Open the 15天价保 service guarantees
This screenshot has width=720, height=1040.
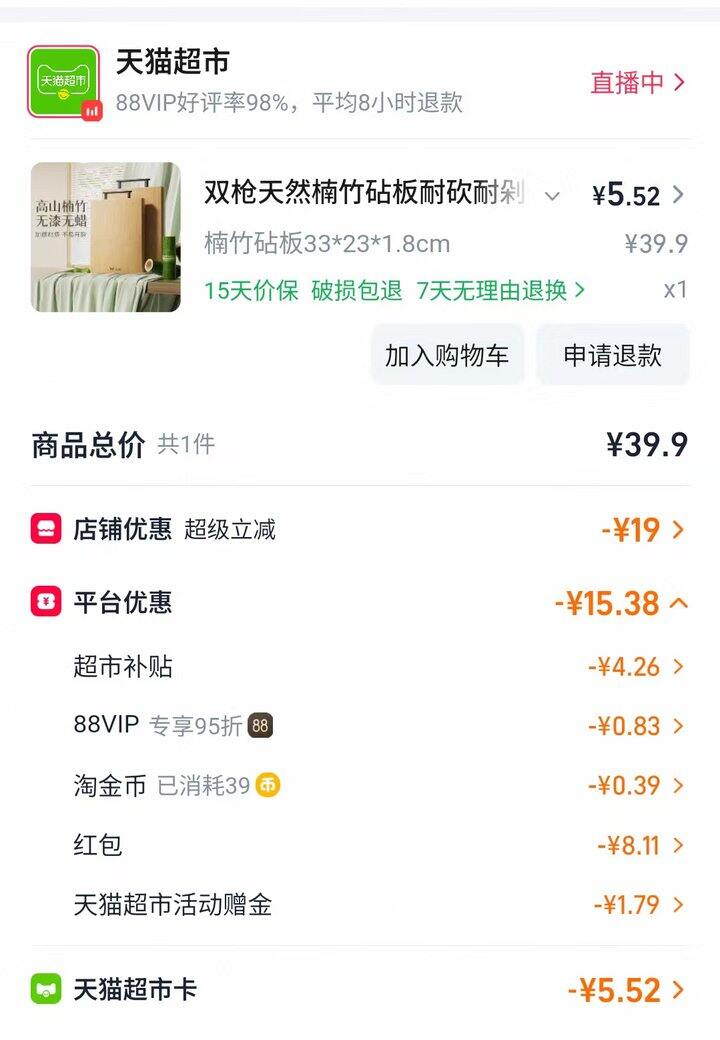pyautogui.click(x=395, y=291)
